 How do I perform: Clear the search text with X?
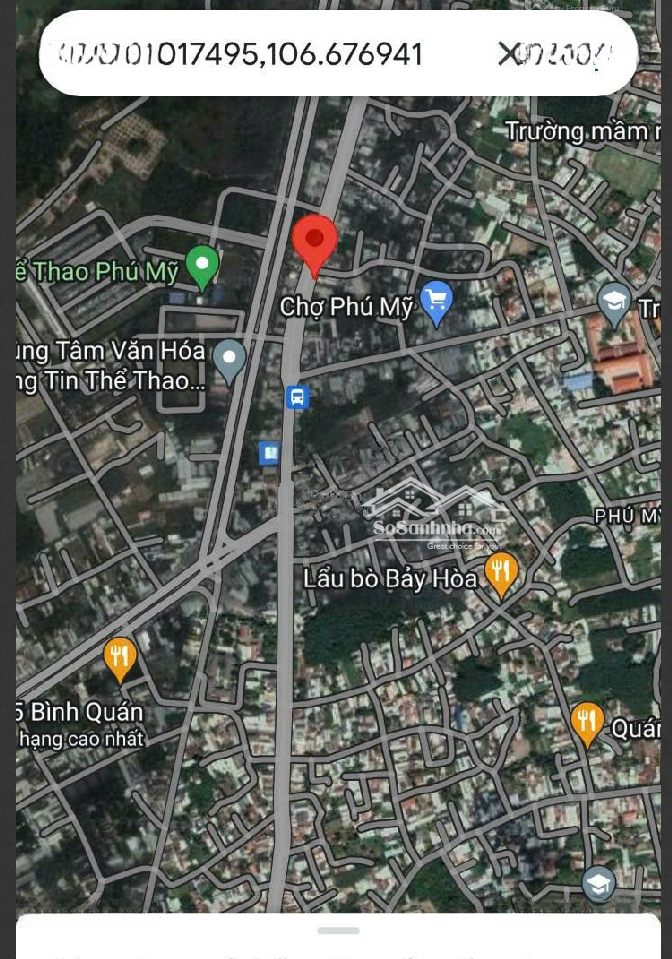(509, 54)
